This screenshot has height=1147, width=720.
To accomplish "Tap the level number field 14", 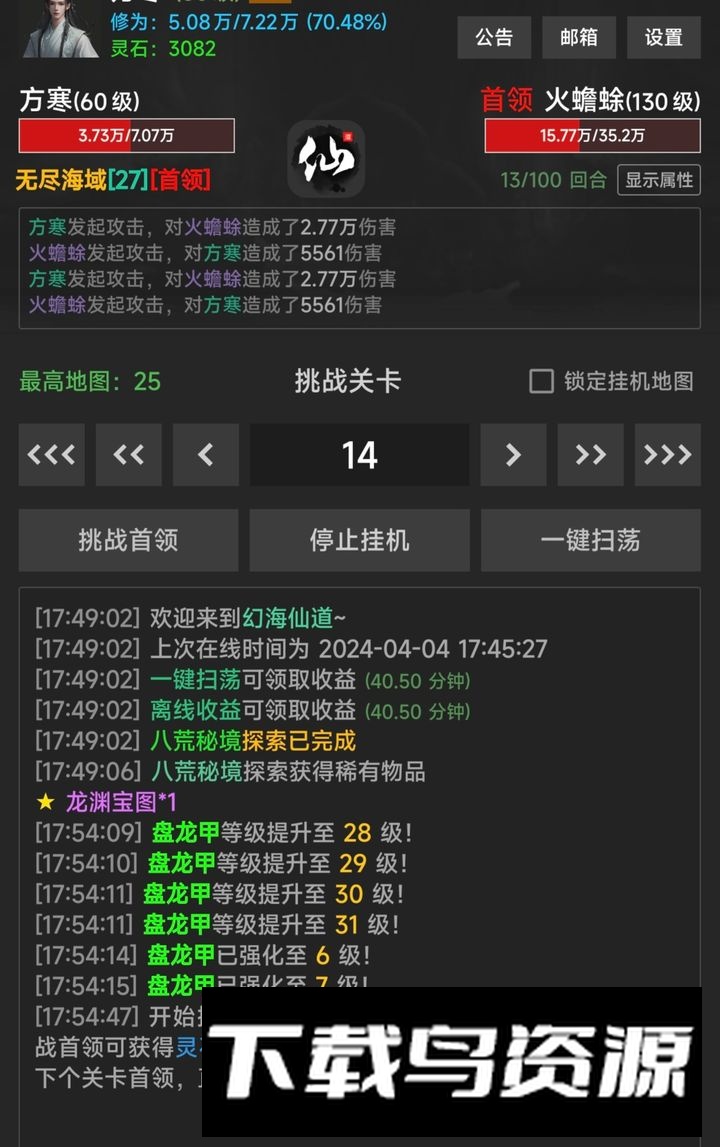I will [359, 455].
